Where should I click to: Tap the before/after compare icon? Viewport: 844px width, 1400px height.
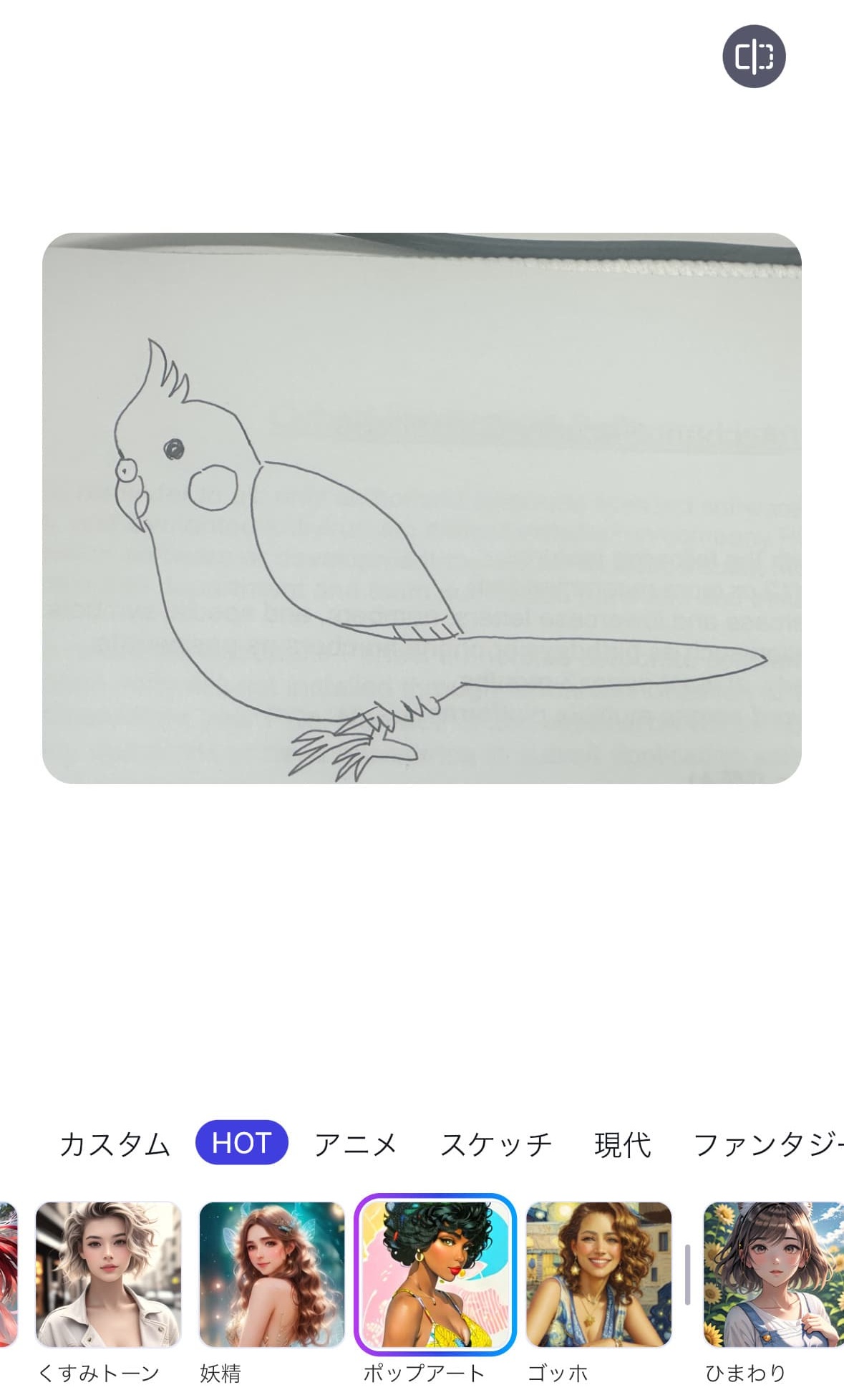(754, 57)
